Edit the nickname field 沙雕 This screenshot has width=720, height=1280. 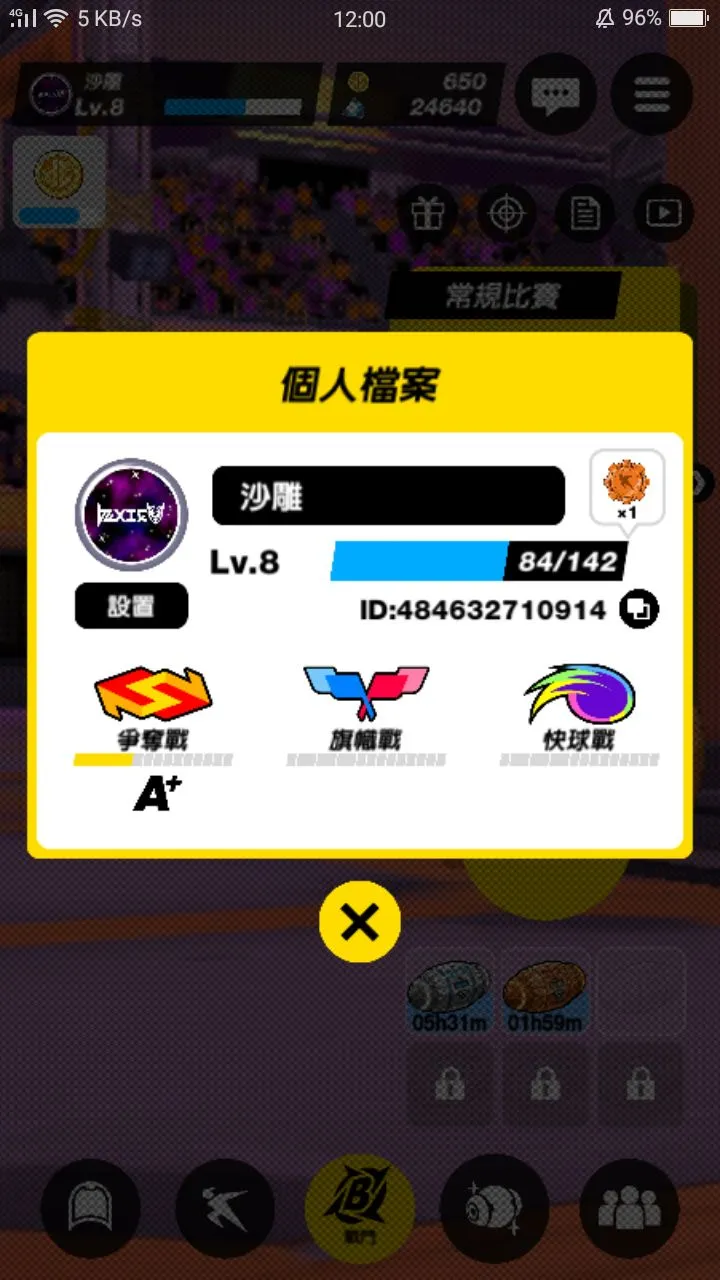388,496
